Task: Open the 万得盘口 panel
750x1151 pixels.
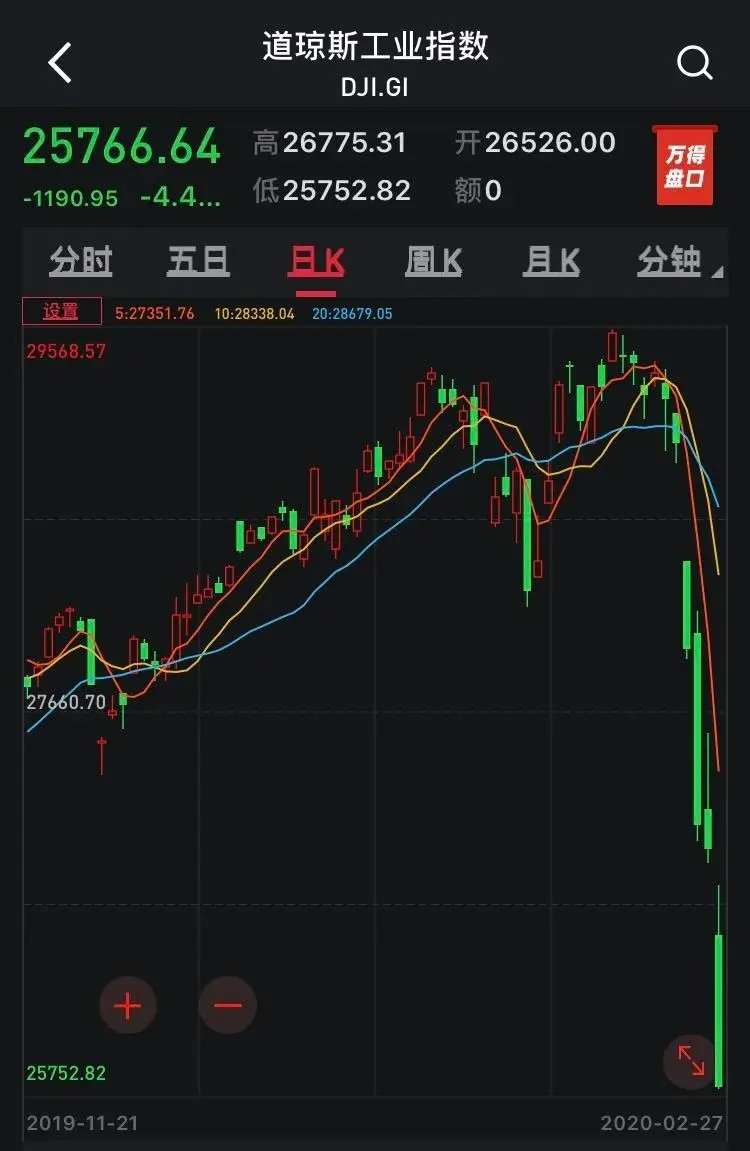Action: pos(685,166)
